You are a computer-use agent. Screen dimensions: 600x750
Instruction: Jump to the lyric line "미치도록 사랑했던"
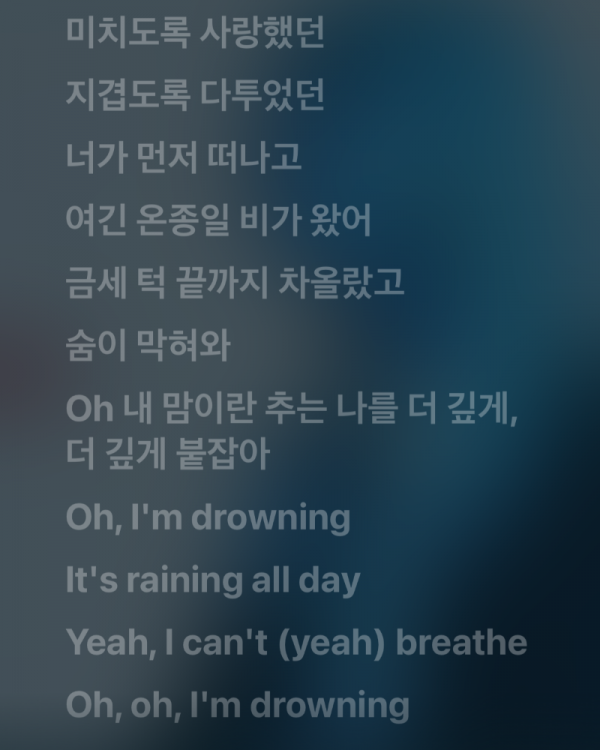pos(195,35)
